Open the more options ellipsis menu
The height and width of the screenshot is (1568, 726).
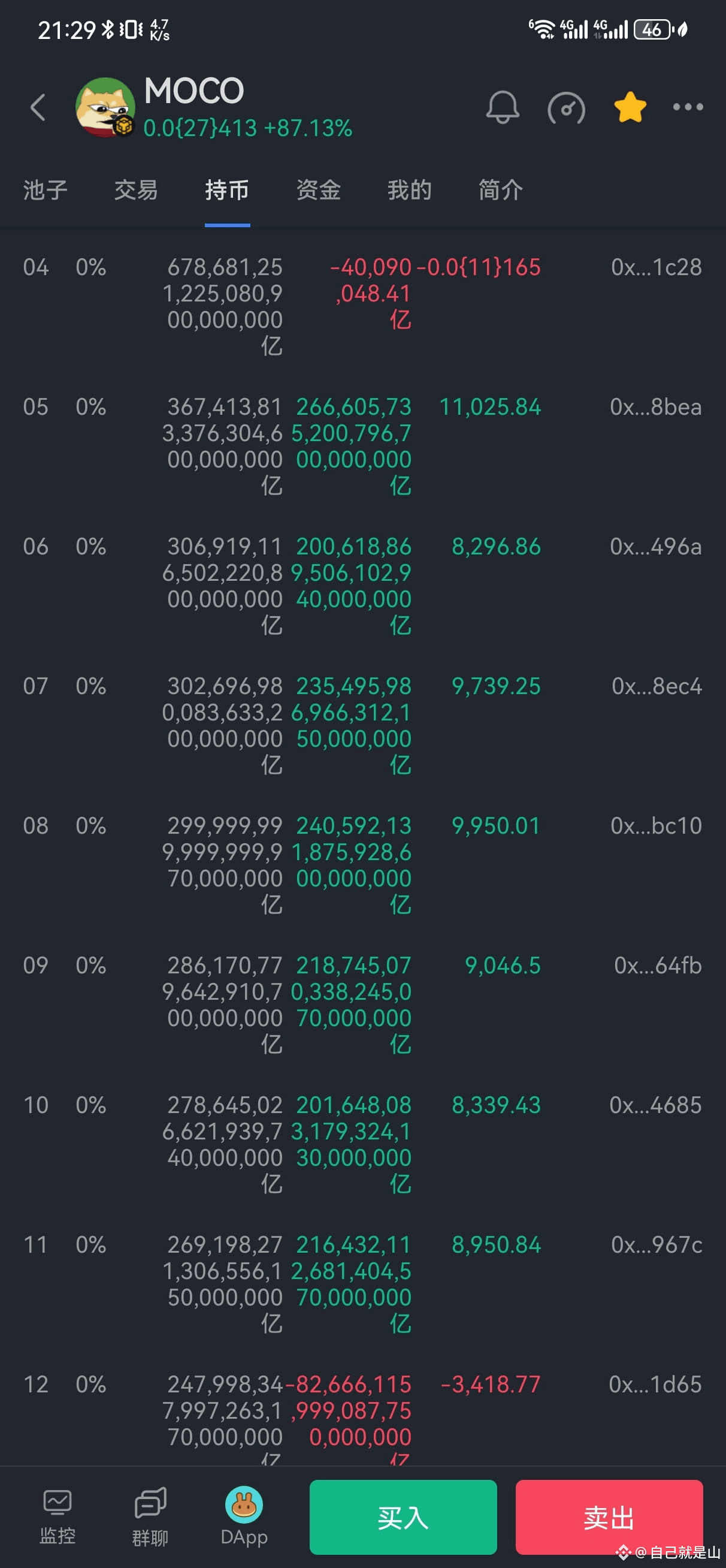(686, 107)
